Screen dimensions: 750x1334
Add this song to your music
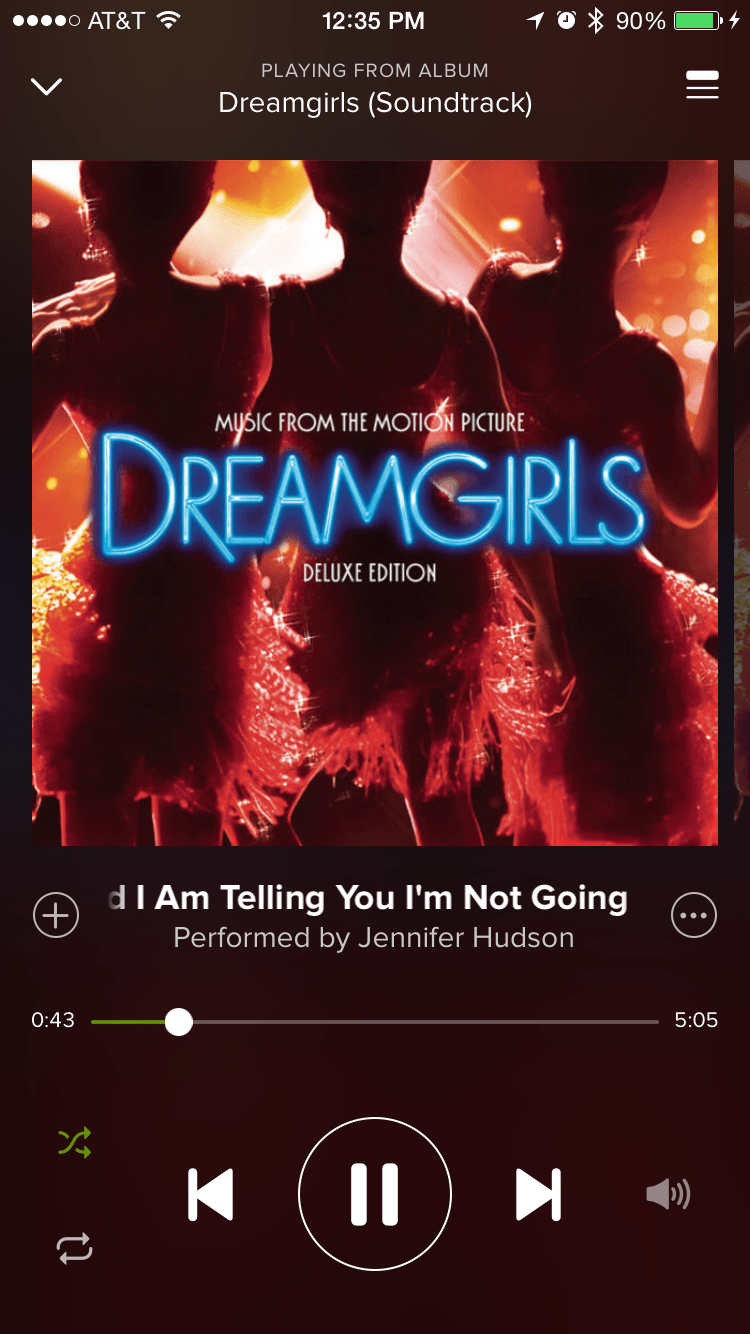(56, 916)
